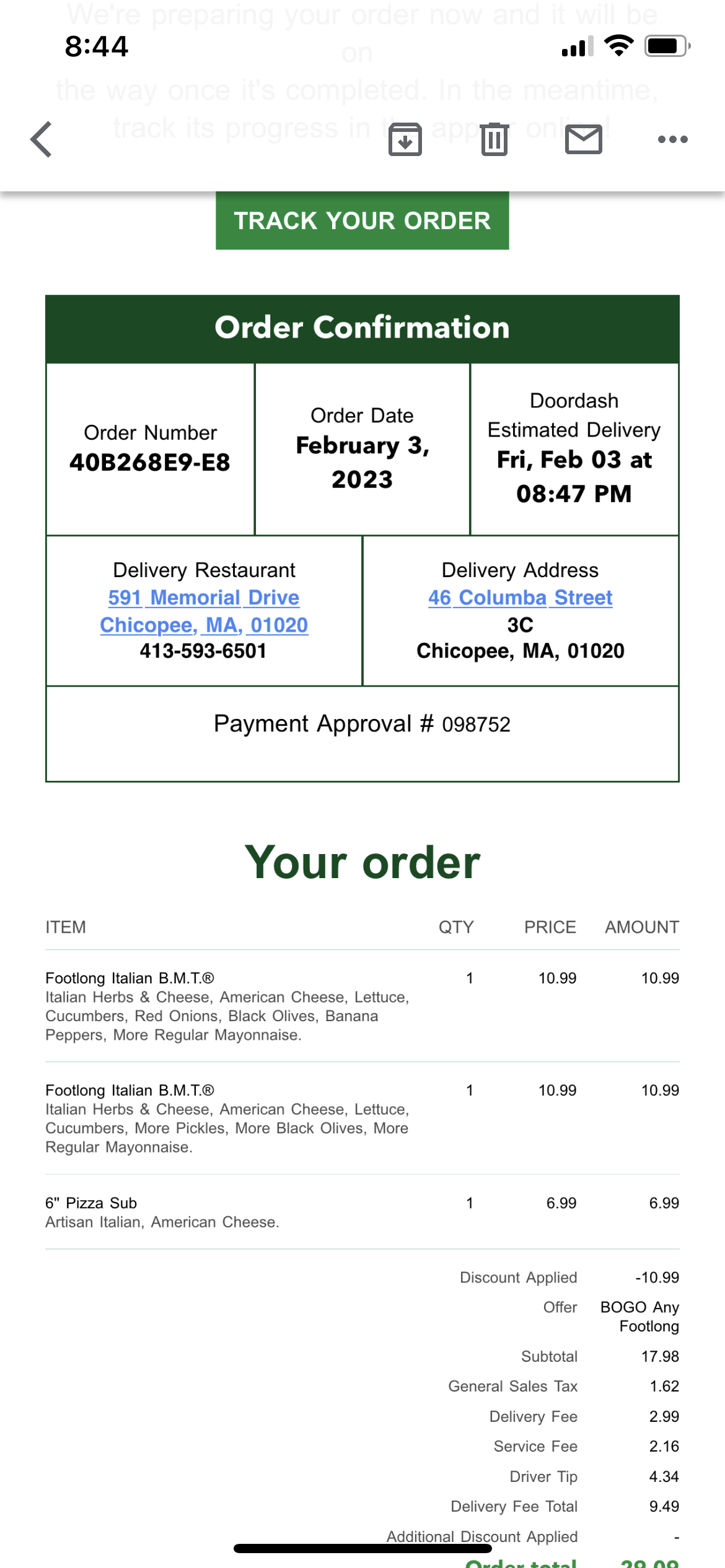Screen dimensions: 725x1568
Task: Archive this email
Action: [x=405, y=139]
